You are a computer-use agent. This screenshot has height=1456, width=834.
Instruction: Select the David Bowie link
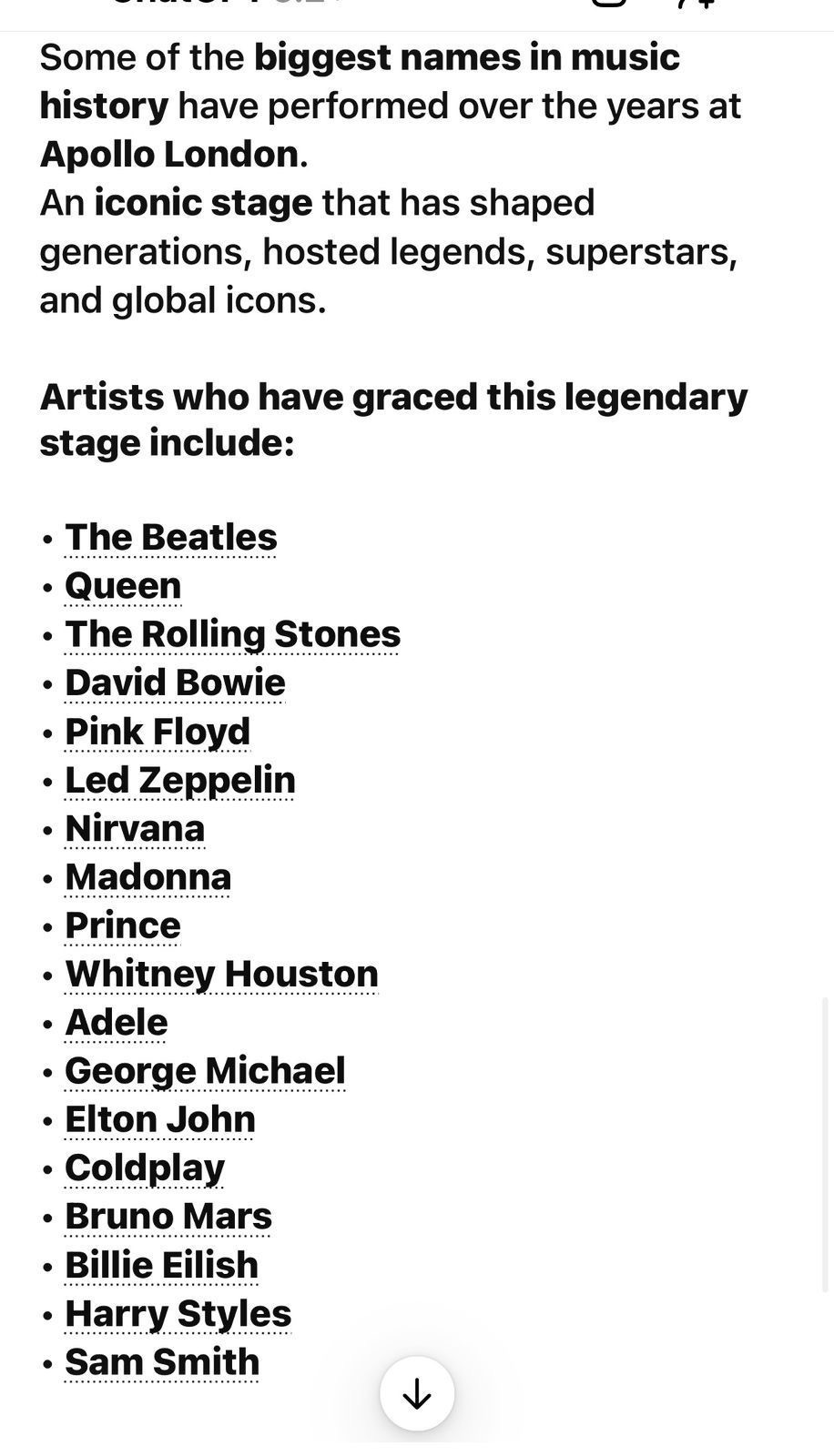click(x=175, y=682)
